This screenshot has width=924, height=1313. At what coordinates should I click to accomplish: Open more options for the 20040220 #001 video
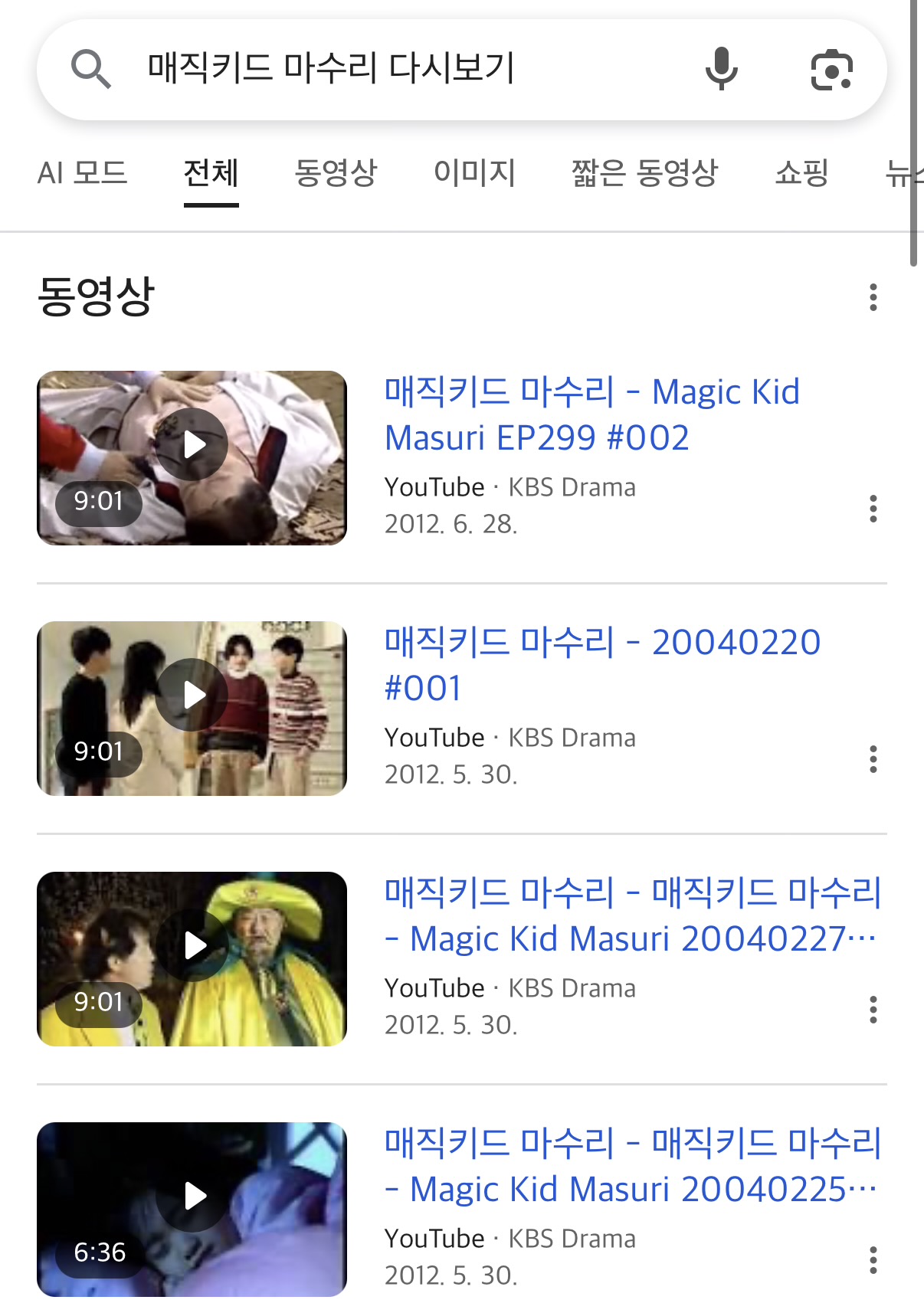coord(873,759)
